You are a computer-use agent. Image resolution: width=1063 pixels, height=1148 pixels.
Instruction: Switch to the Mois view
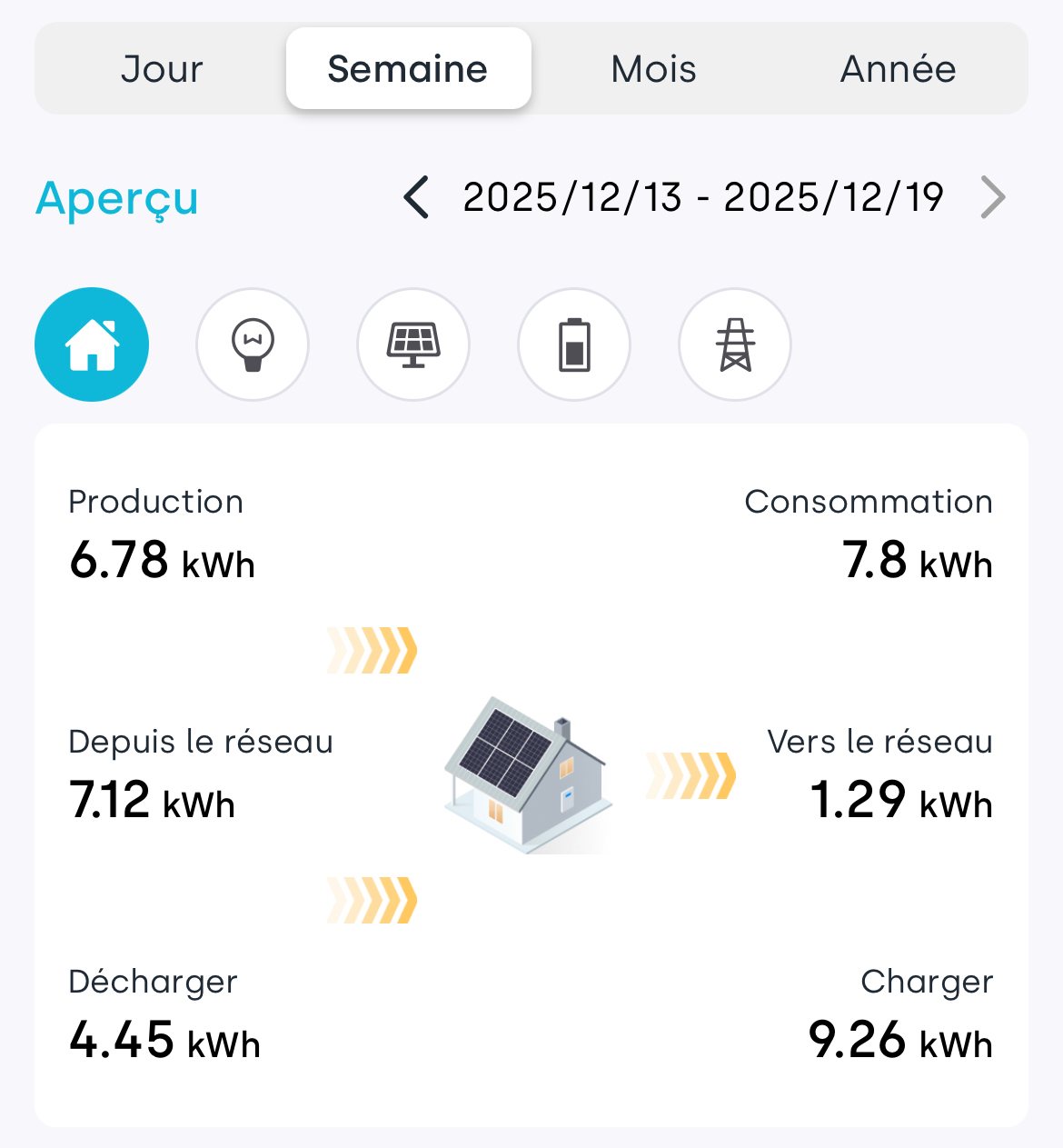653,69
